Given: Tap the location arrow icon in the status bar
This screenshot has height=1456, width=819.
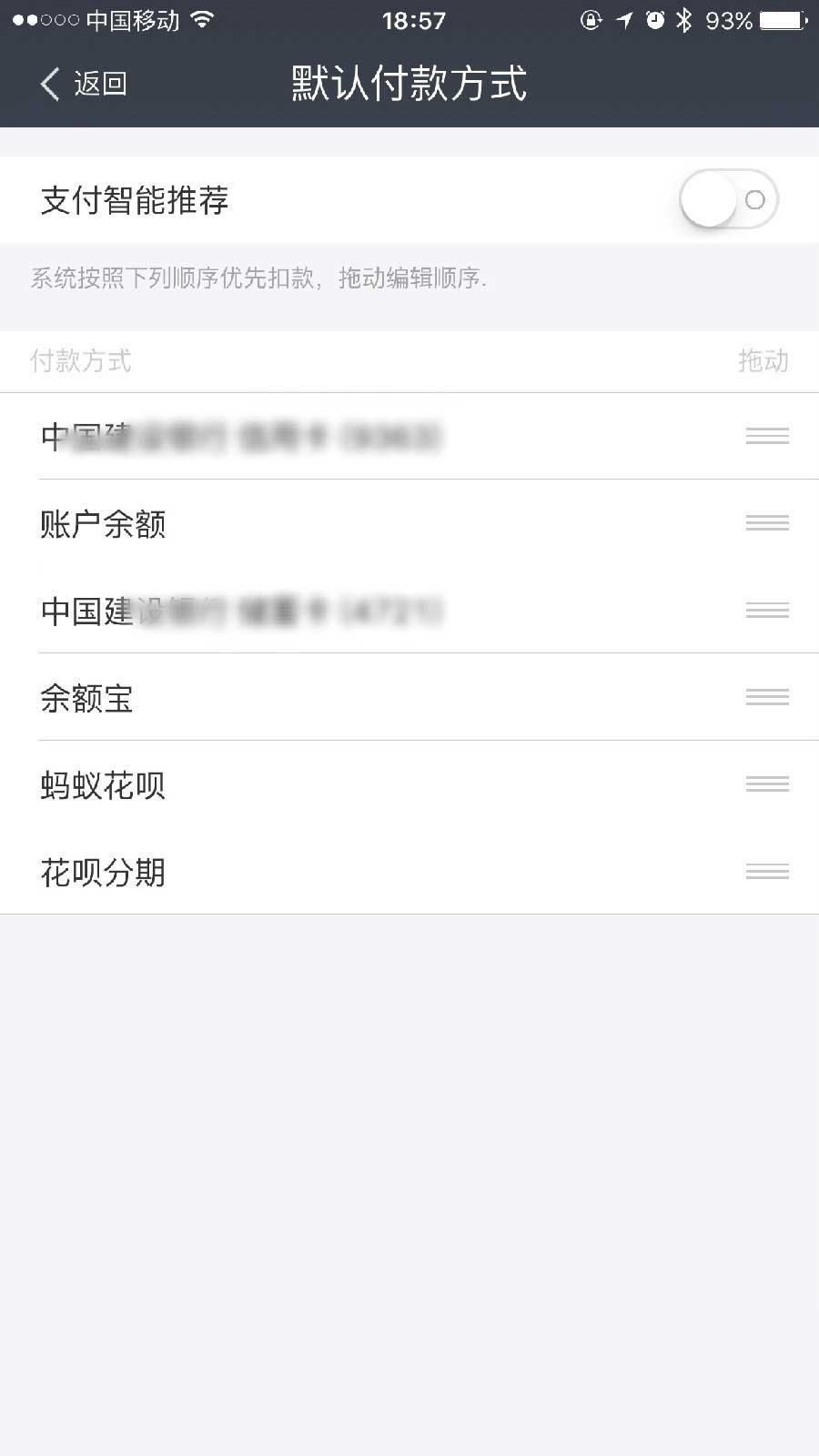Looking at the screenshot, I should click(x=625, y=18).
